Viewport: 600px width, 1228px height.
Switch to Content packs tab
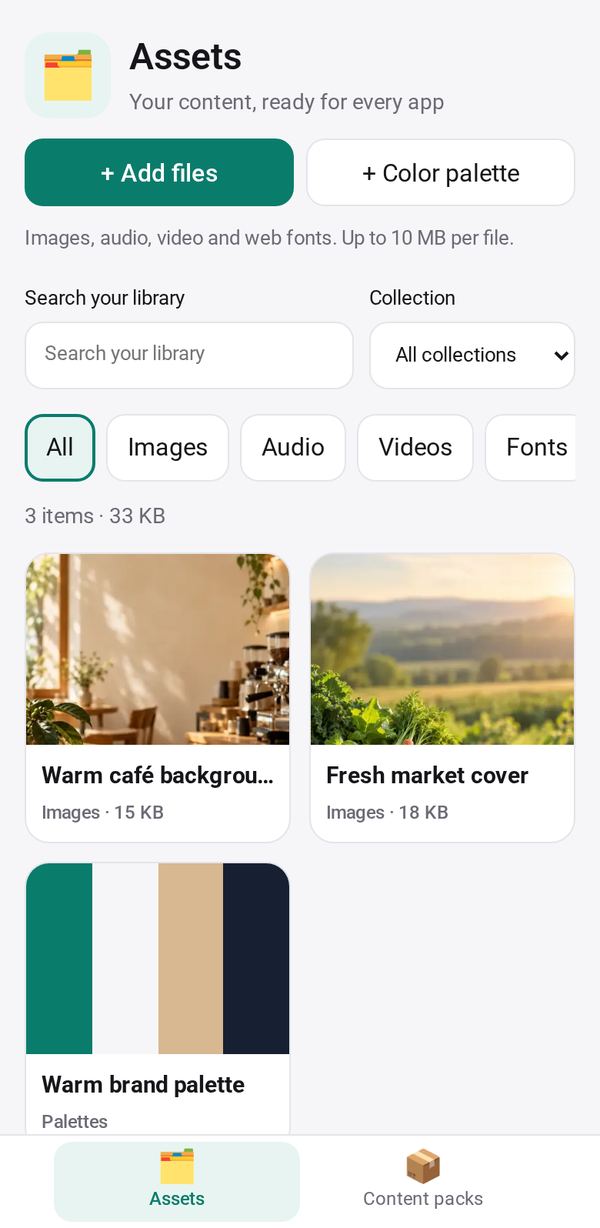423,1181
